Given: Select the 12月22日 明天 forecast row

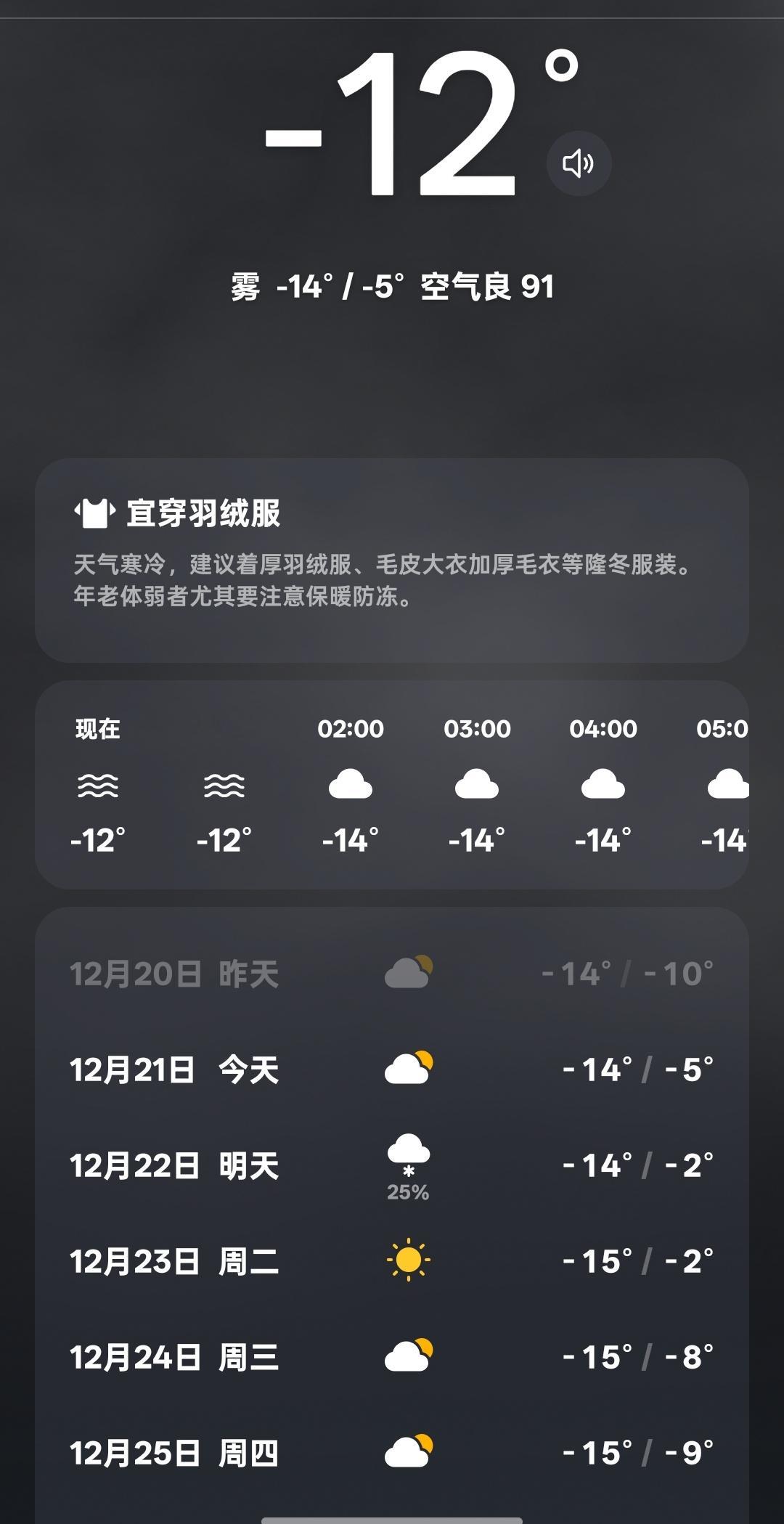Looking at the screenshot, I should pyautogui.click(x=392, y=1162).
